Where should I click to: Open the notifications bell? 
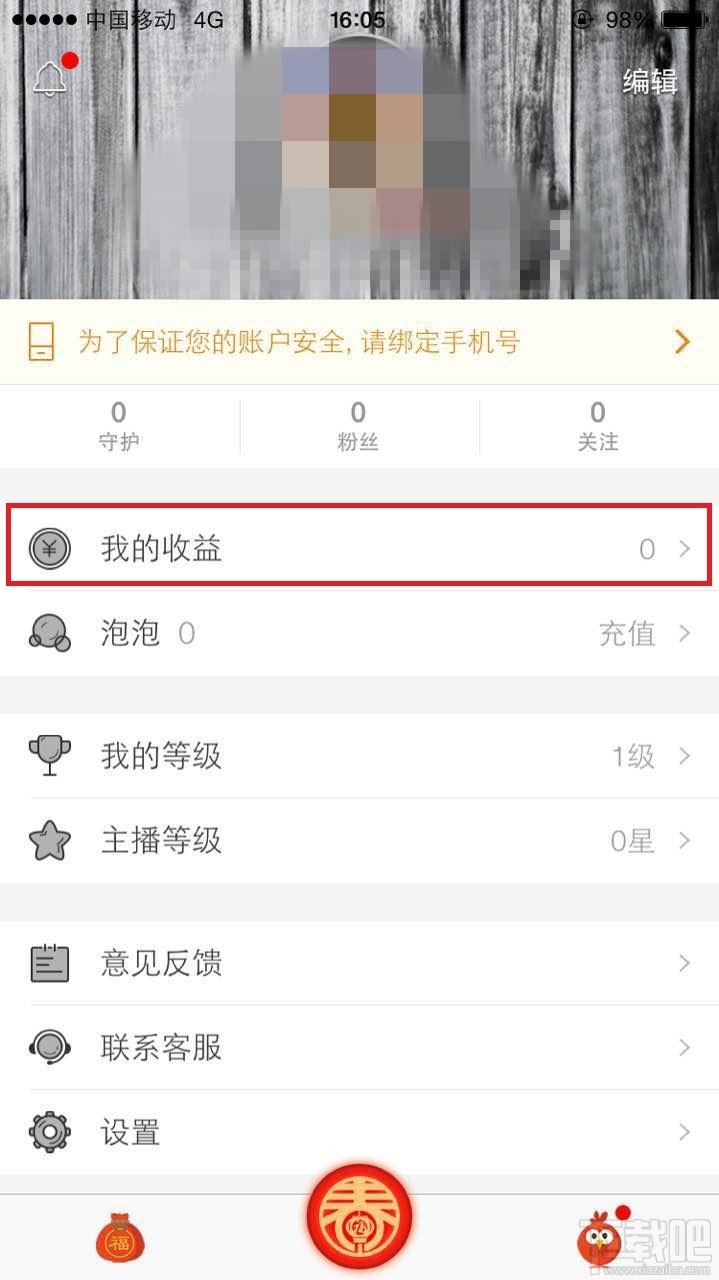[x=50, y=79]
